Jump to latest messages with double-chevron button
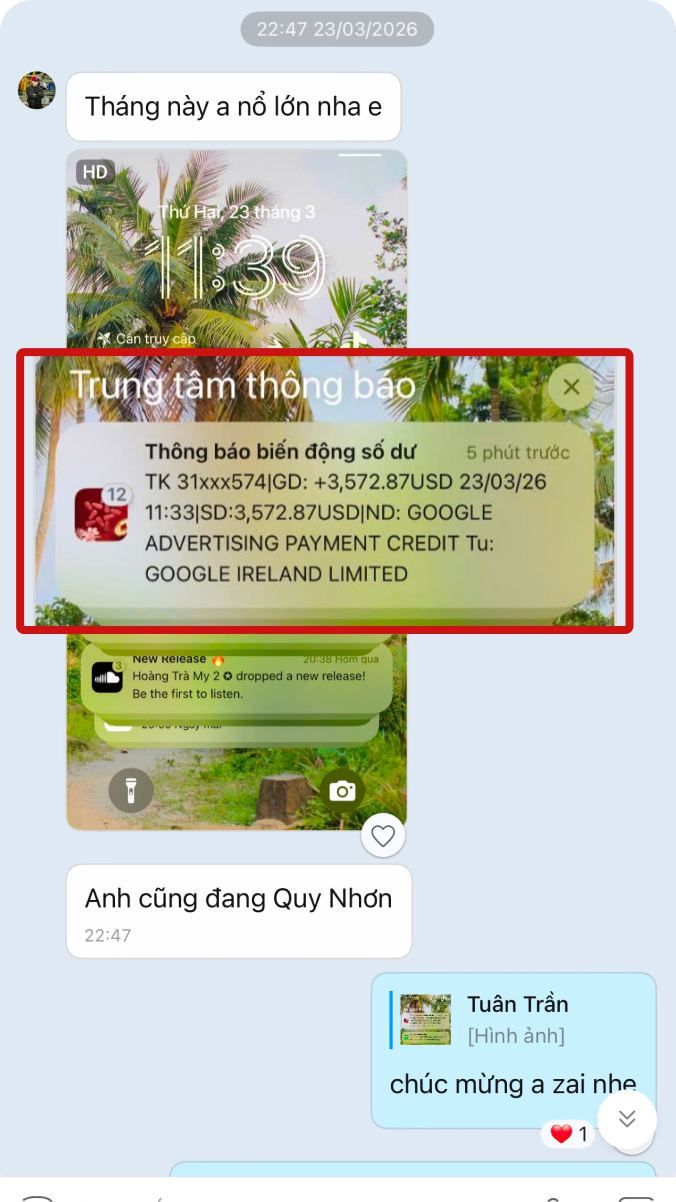The width and height of the screenshot is (676, 1202). pos(627,1119)
